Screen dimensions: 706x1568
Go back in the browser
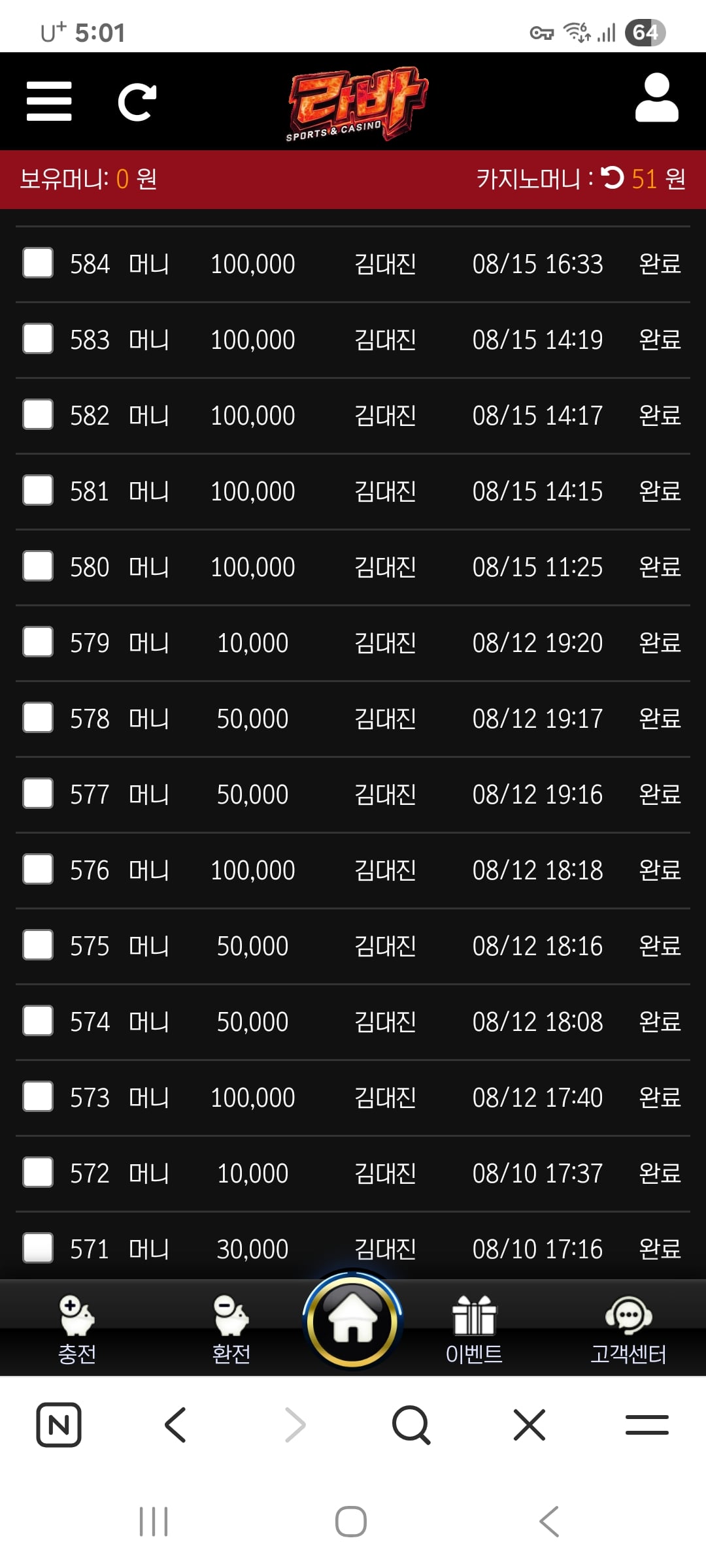(x=176, y=1425)
